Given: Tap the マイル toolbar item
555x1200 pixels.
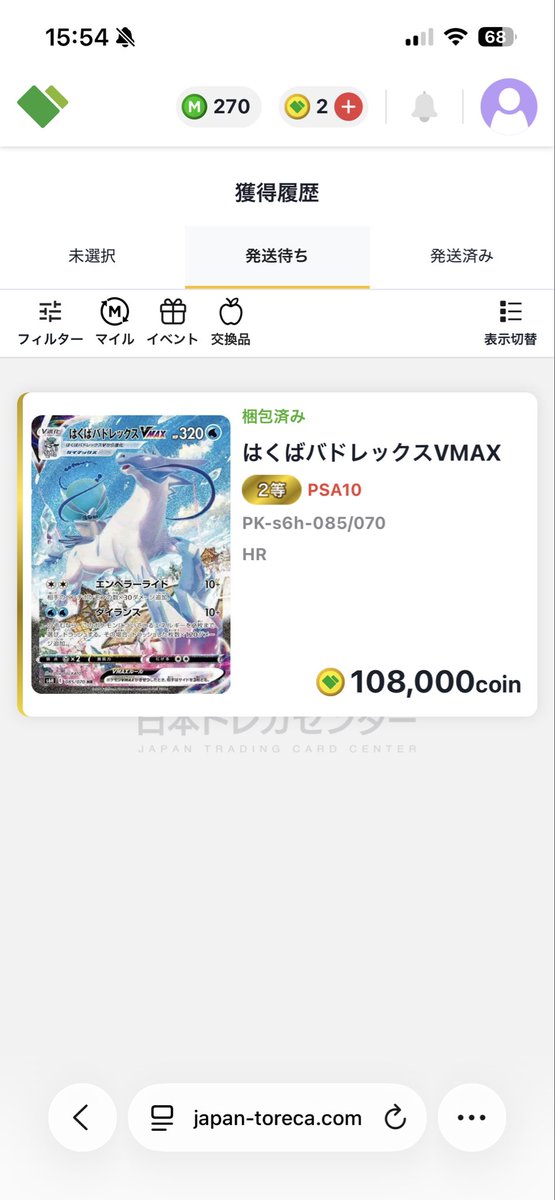Looking at the screenshot, I should [x=115, y=323].
